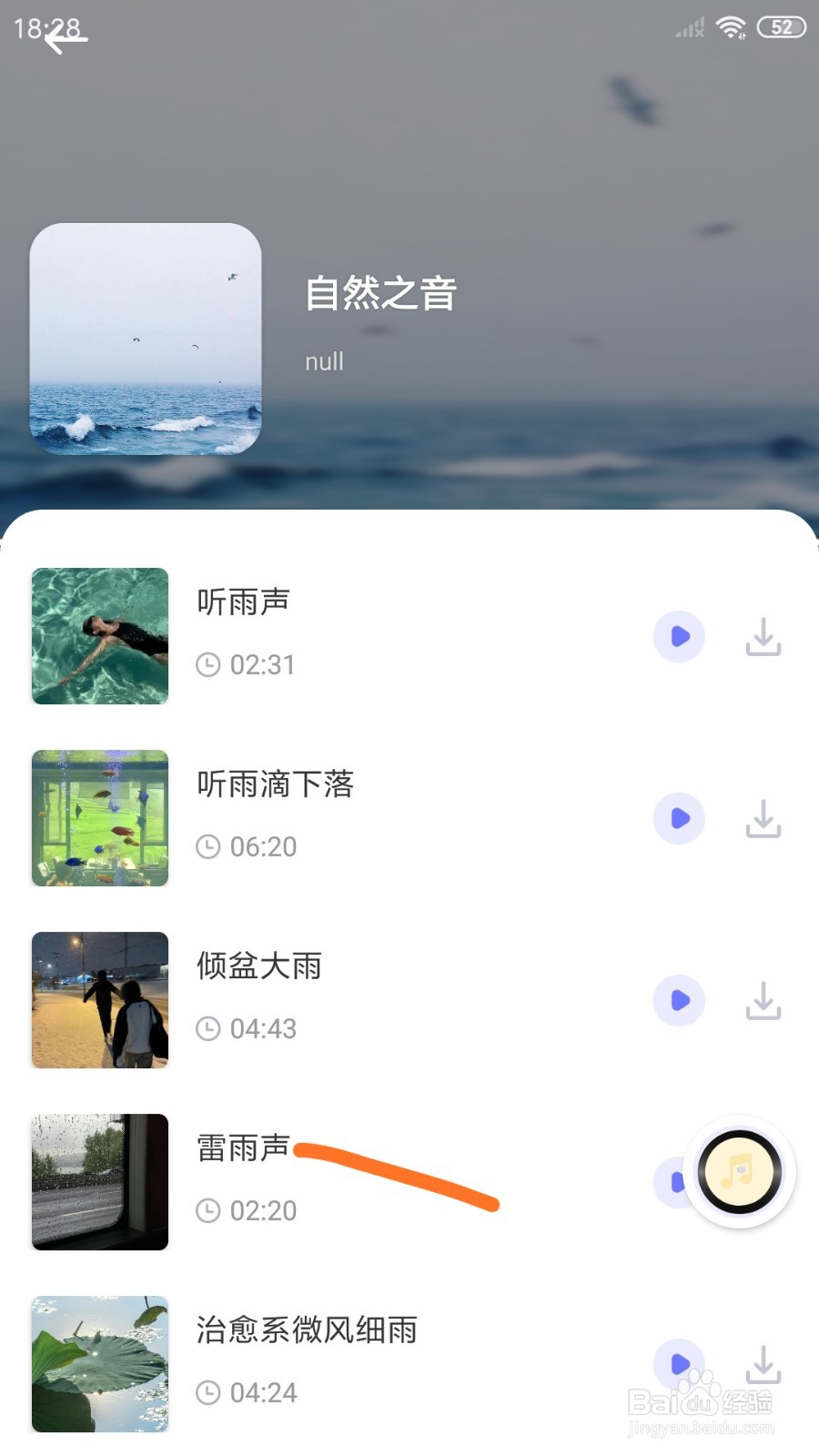Play the 听雨滴下落 track
Screen dimensions: 819x1456
(x=679, y=819)
